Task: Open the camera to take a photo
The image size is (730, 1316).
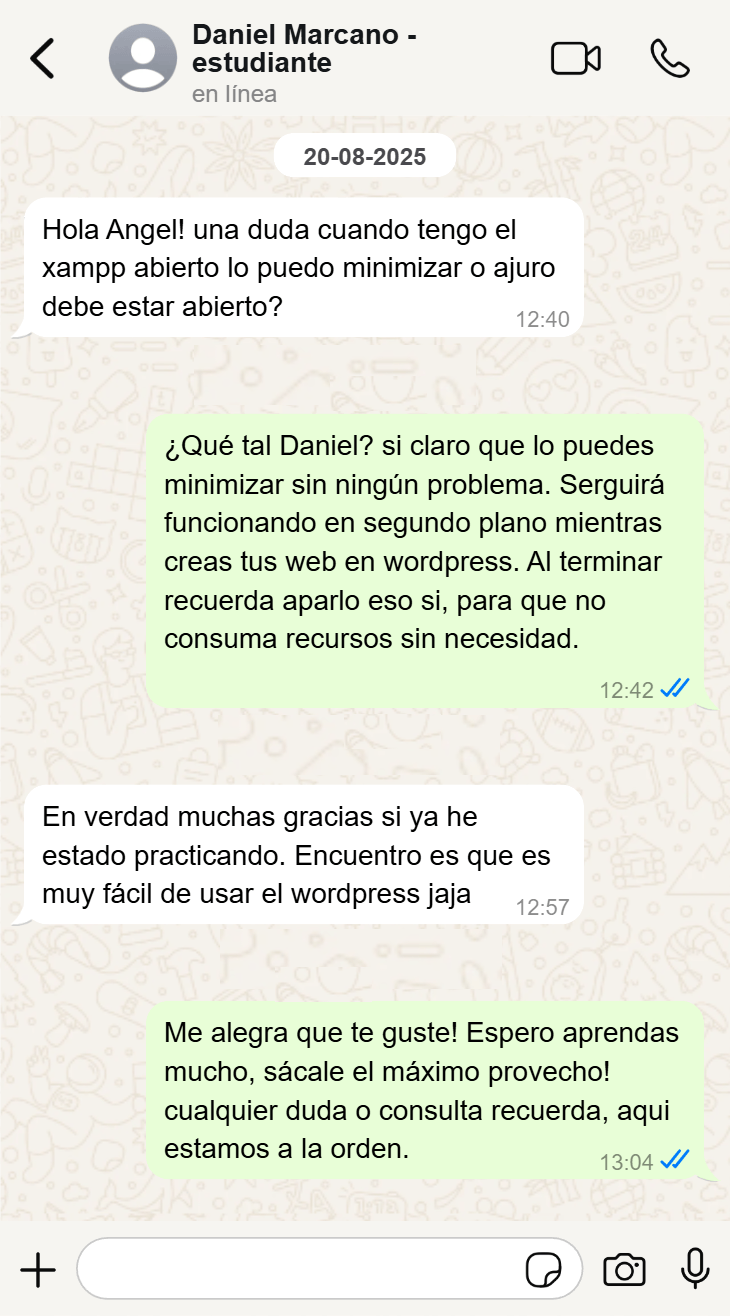Action: point(624,1271)
